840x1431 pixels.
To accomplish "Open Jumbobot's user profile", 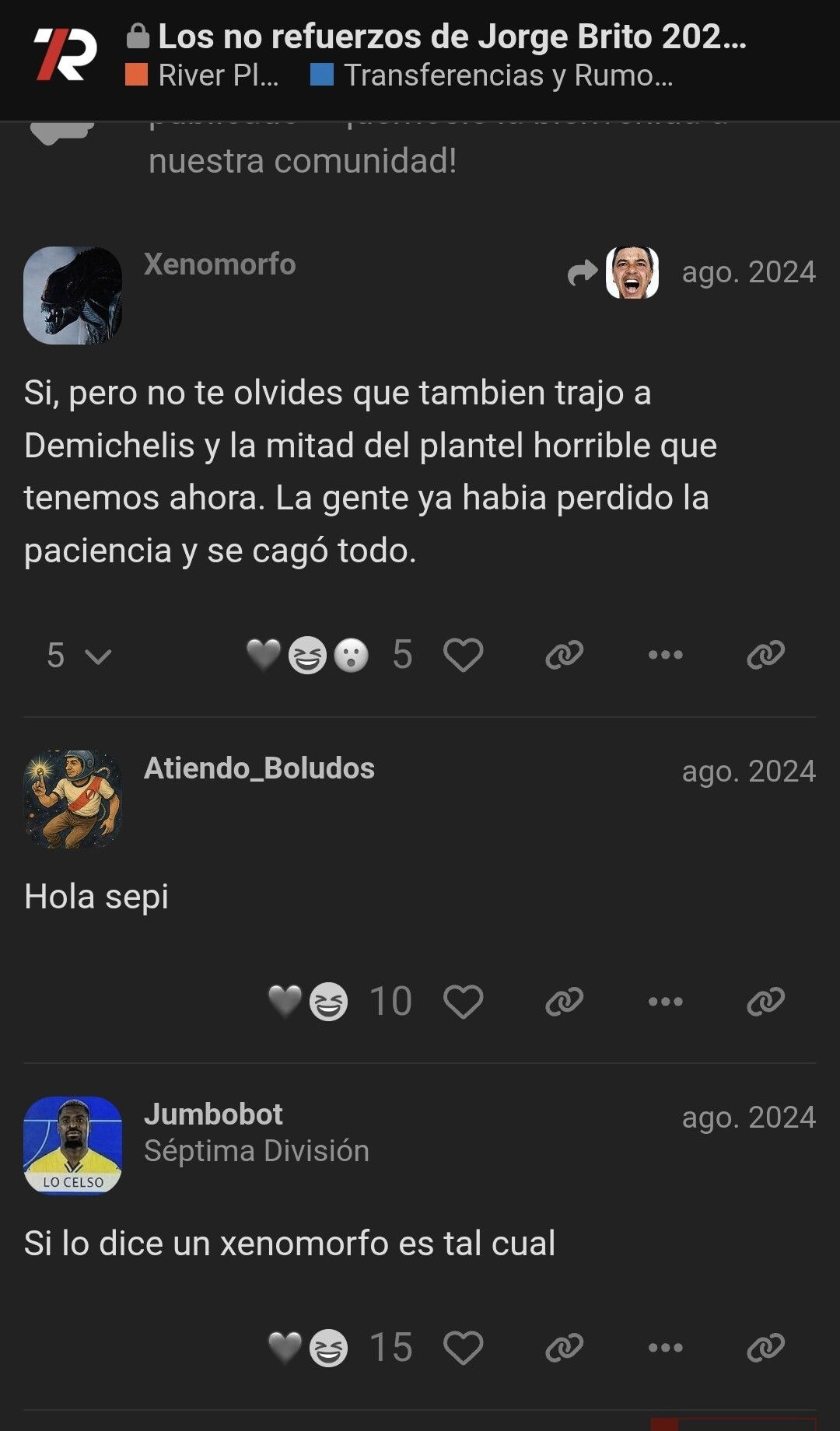I will click(x=213, y=1114).
